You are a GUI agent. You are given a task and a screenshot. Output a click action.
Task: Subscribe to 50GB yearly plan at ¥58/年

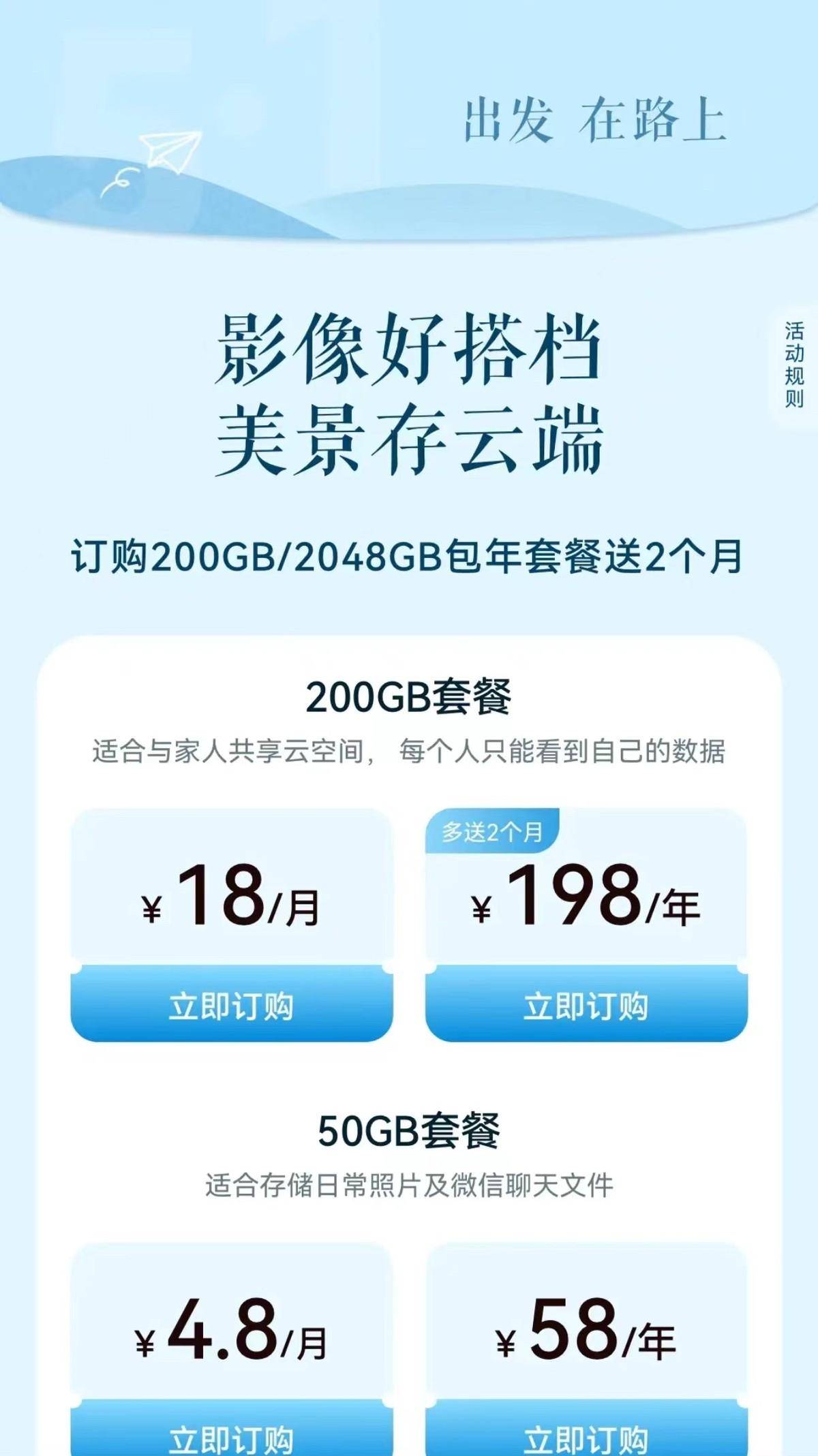tap(586, 1436)
